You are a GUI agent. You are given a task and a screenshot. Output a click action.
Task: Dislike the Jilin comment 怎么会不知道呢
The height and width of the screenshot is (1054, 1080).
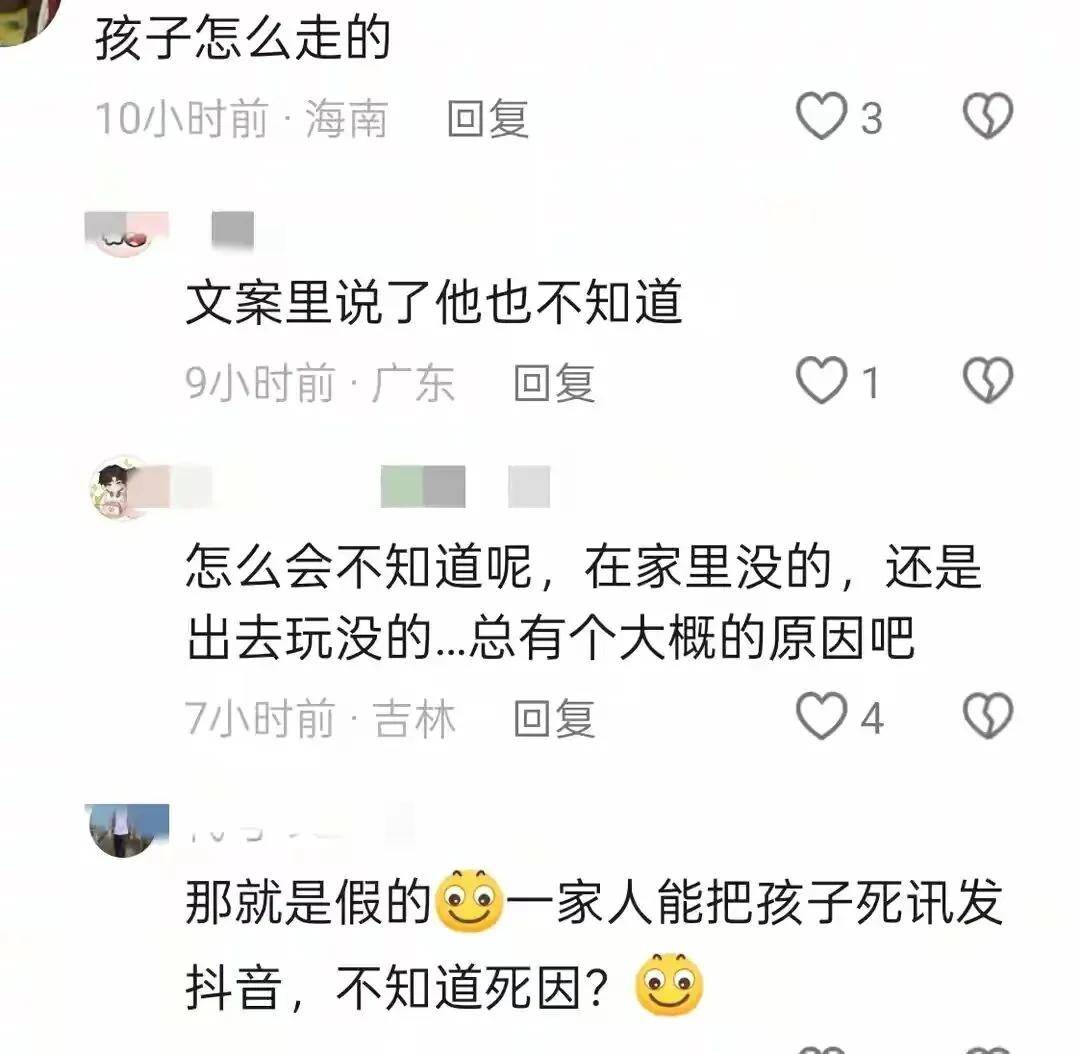[987, 717]
